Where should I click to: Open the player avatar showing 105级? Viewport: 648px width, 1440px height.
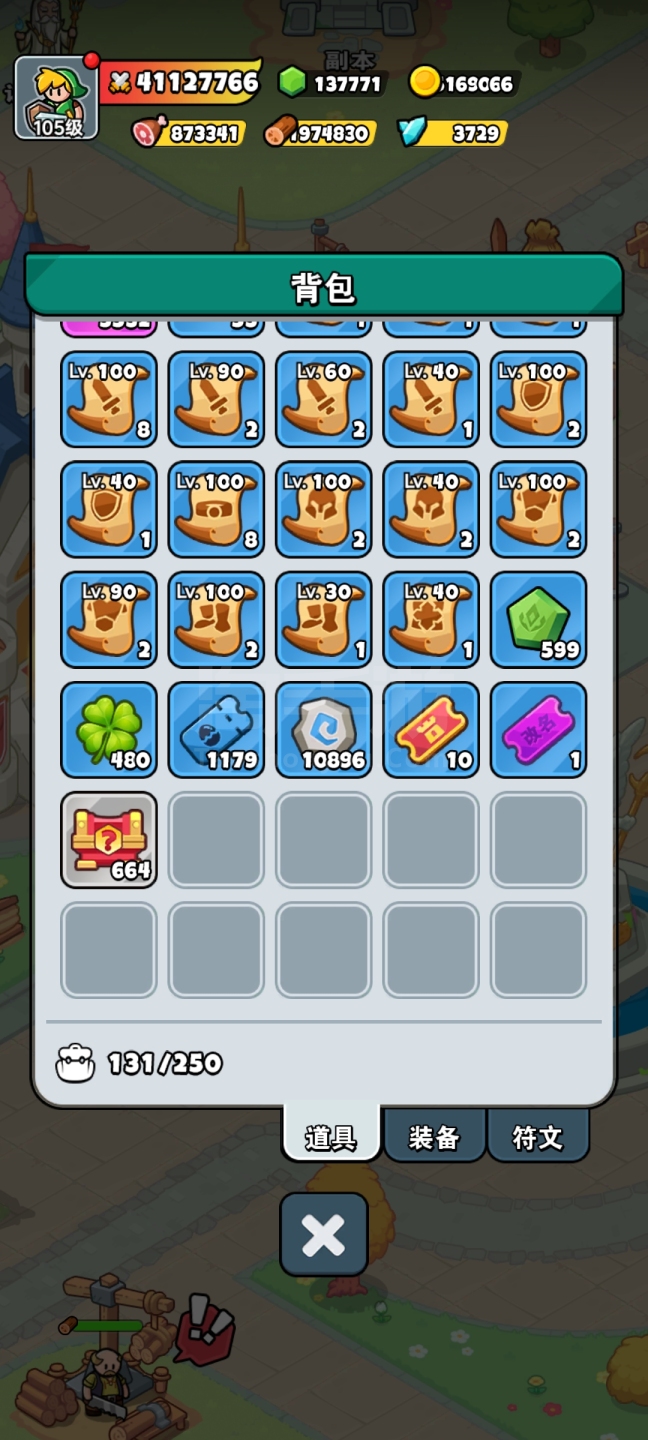coord(56,97)
